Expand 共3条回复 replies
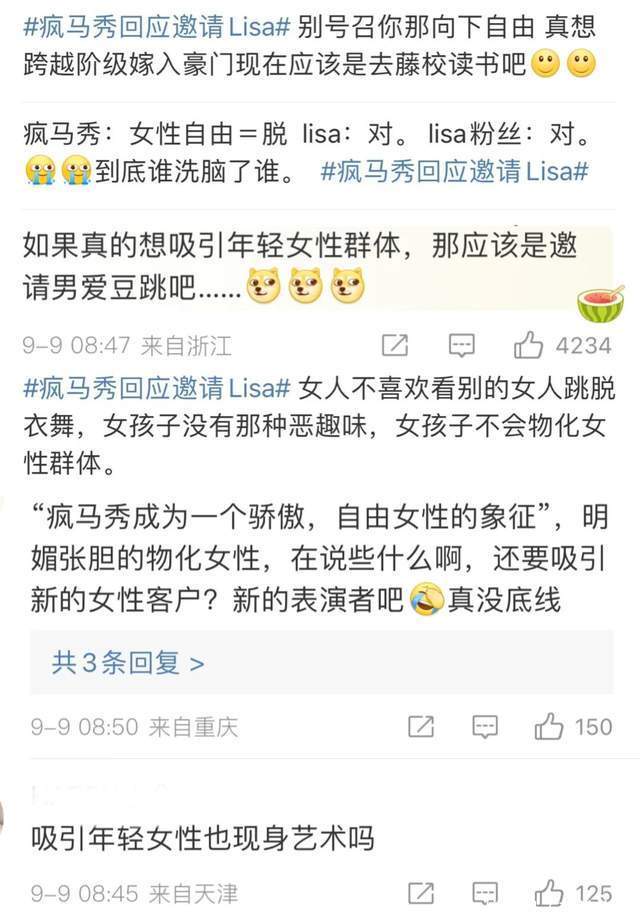This screenshot has height=924, width=640. click(128, 662)
